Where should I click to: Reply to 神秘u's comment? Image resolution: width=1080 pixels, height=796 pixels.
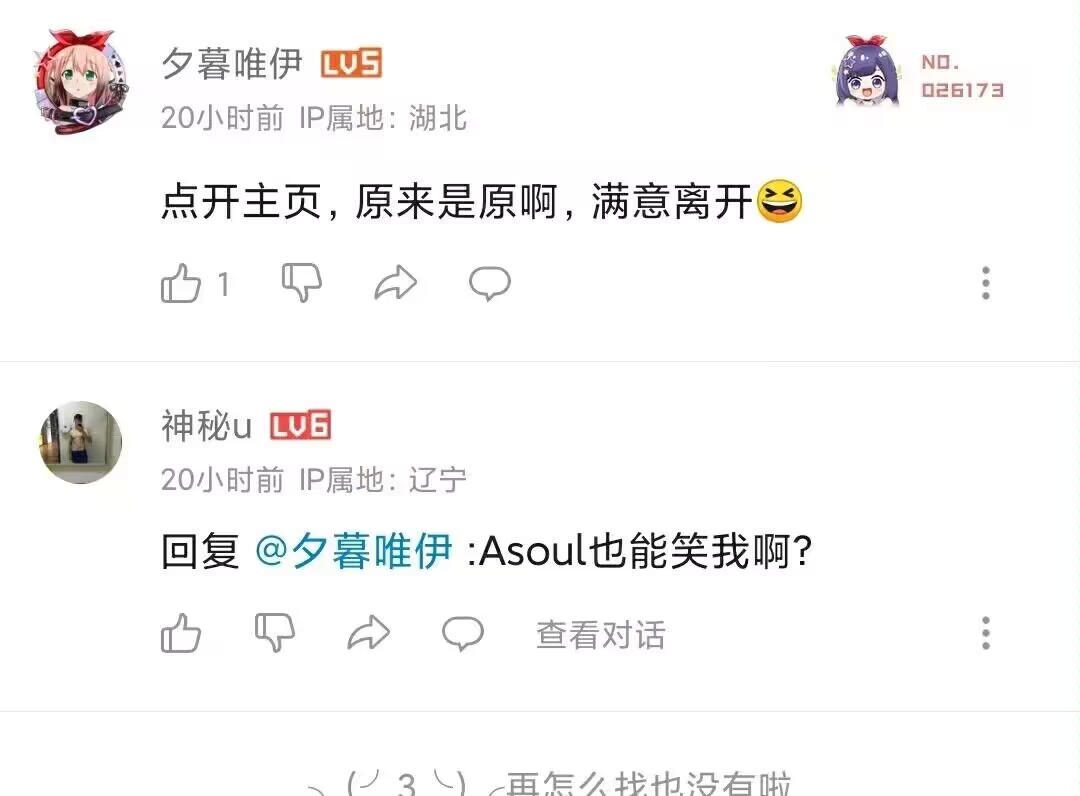click(463, 633)
